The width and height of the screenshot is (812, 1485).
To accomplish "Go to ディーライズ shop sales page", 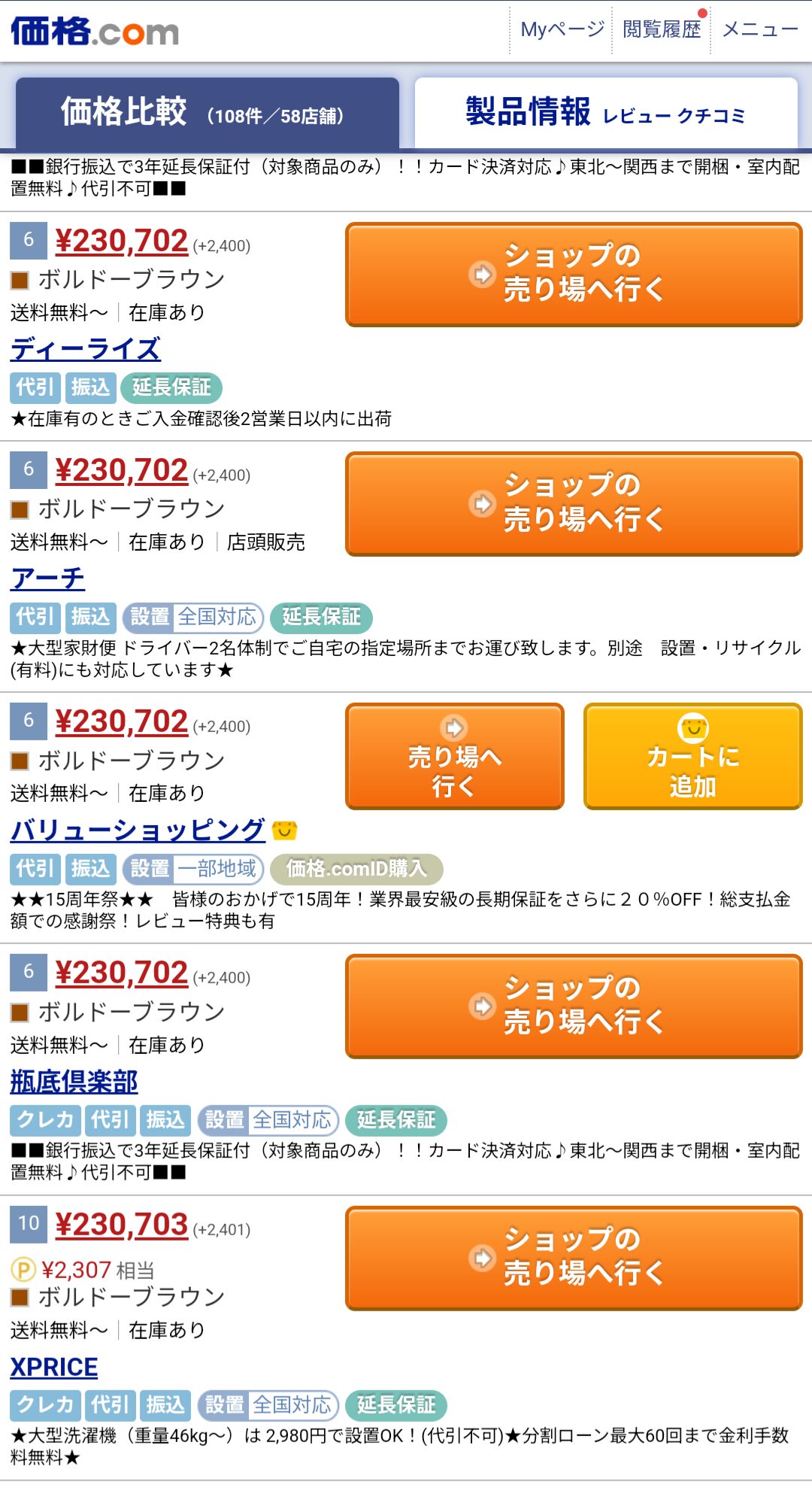I will pyautogui.click(x=574, y=275).
